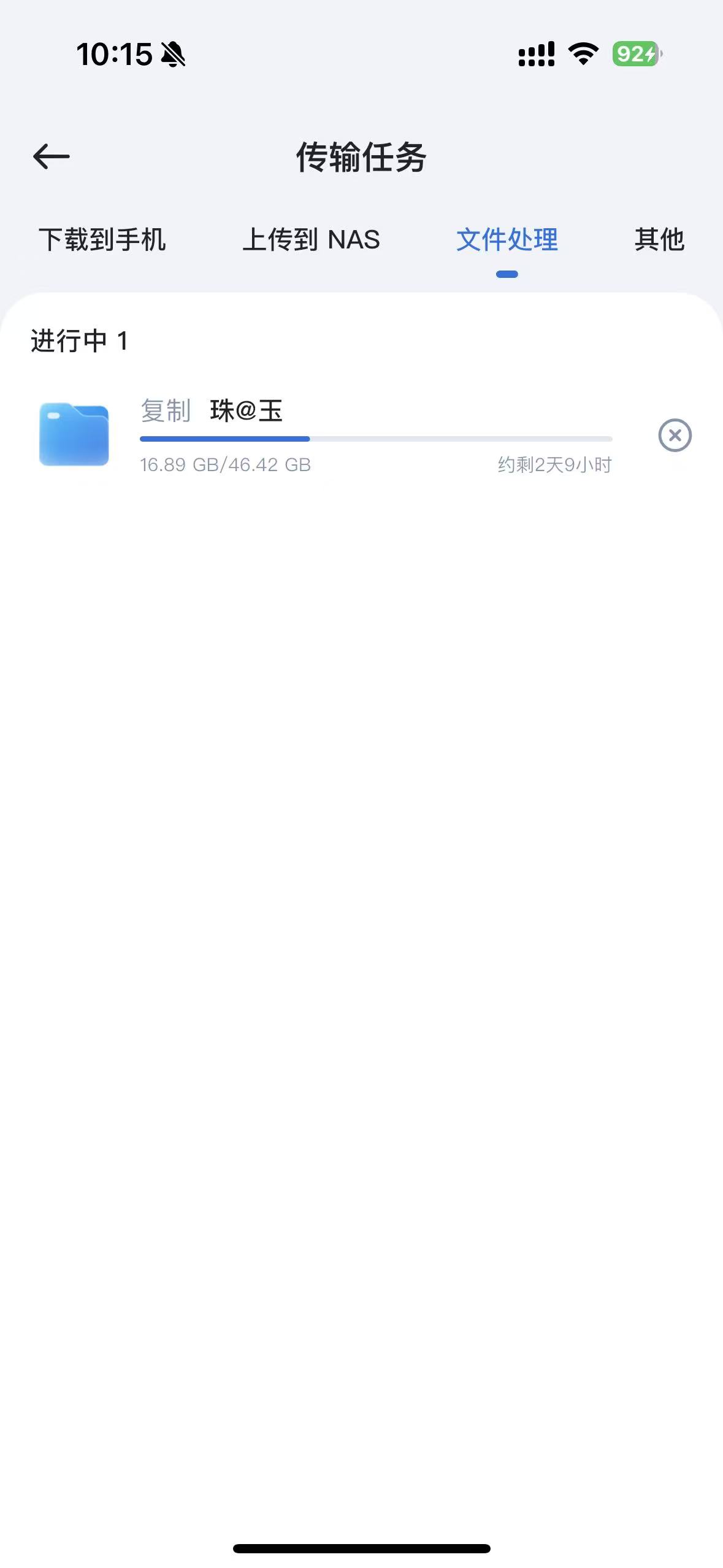Viewport: 723px width, 1568px height.
Task: Switch to the 上传到 NAS tab
Action: pyautogui.click(x=312, y=240)
